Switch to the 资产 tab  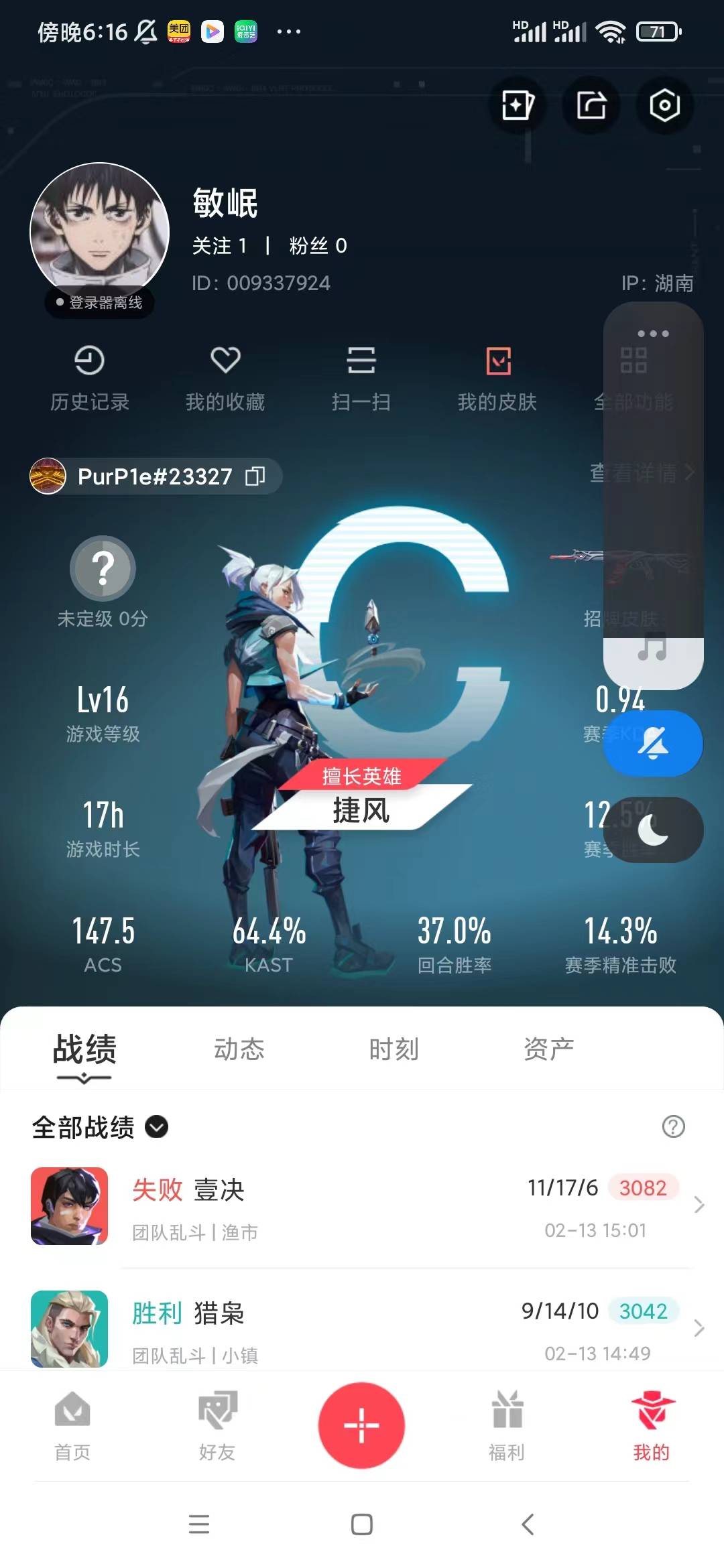[548, 1049]
